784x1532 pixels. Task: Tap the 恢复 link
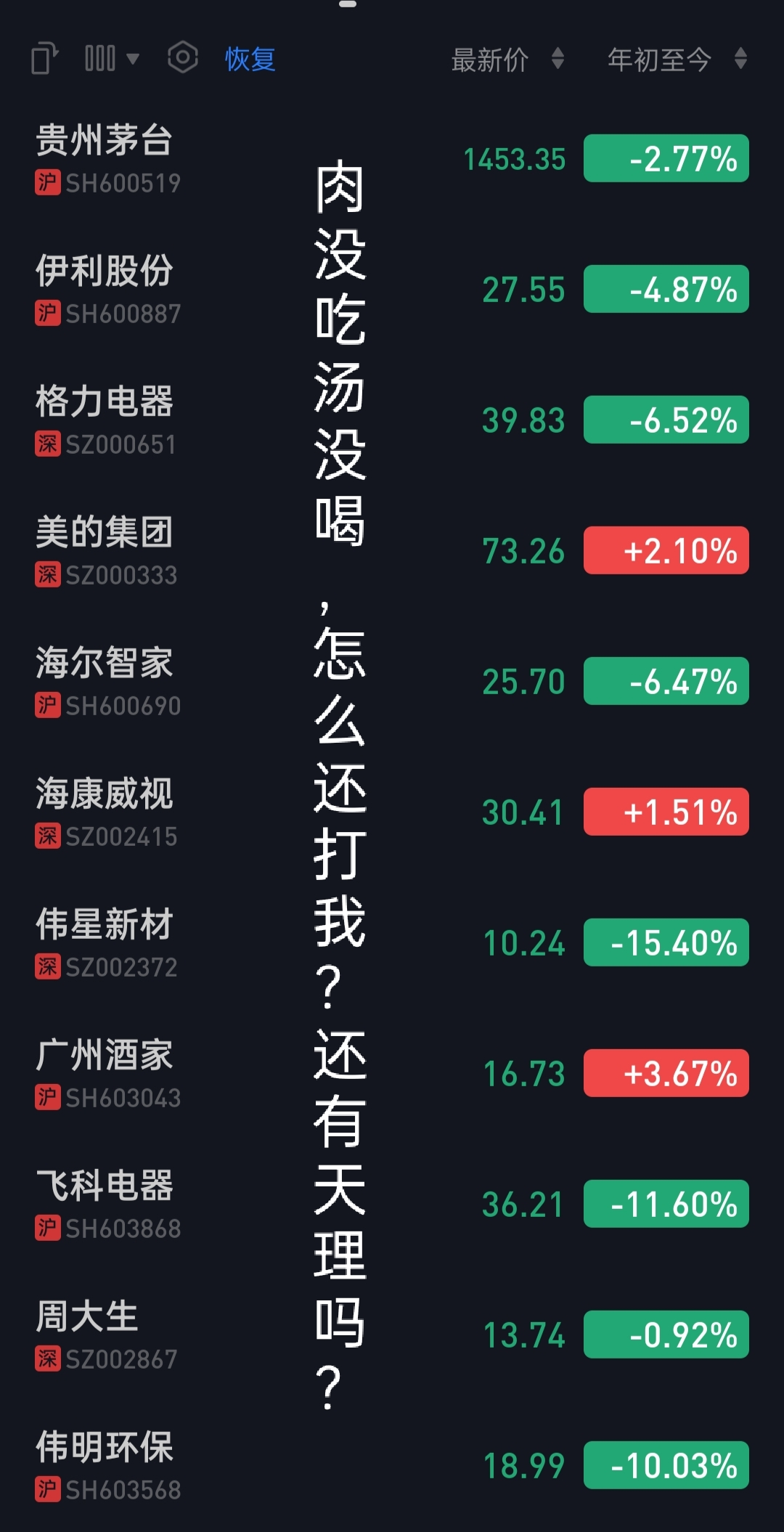point(250,59)
